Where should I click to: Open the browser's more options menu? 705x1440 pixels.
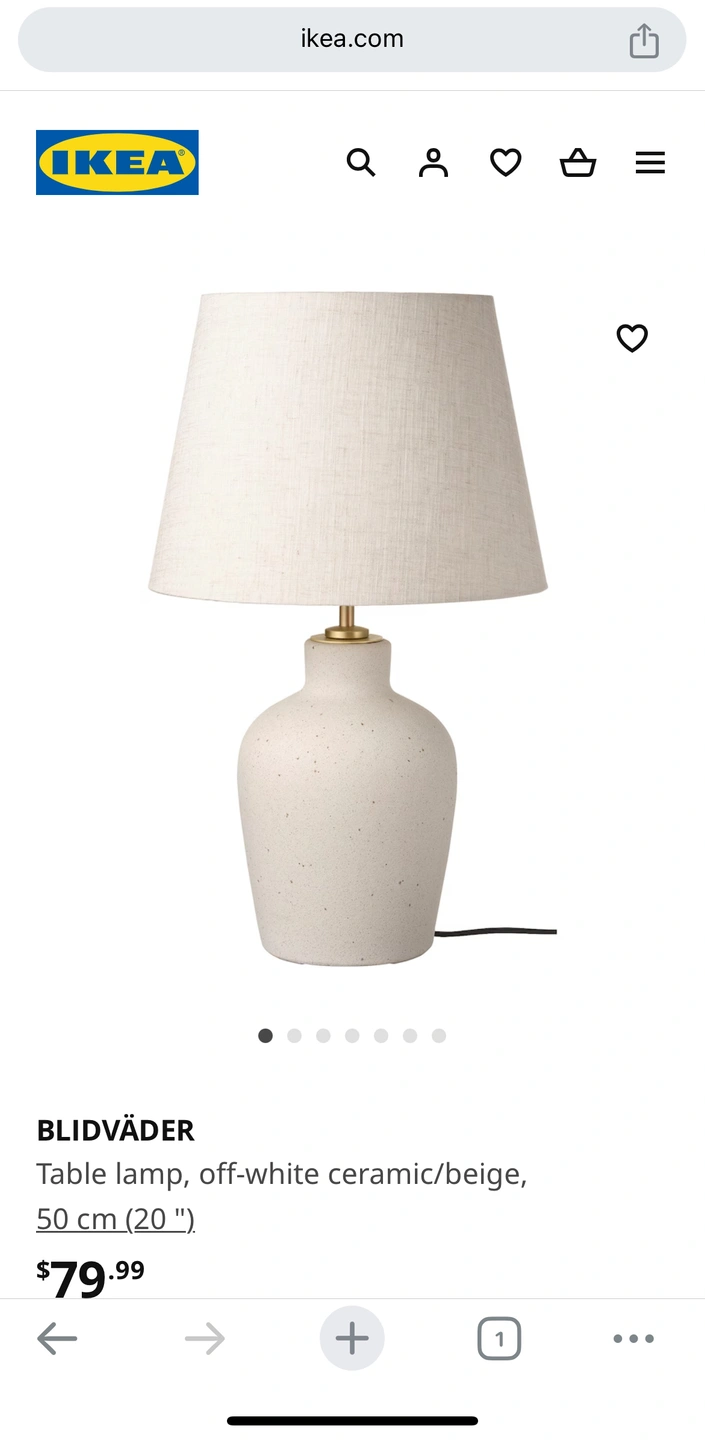pos(634,1338)
